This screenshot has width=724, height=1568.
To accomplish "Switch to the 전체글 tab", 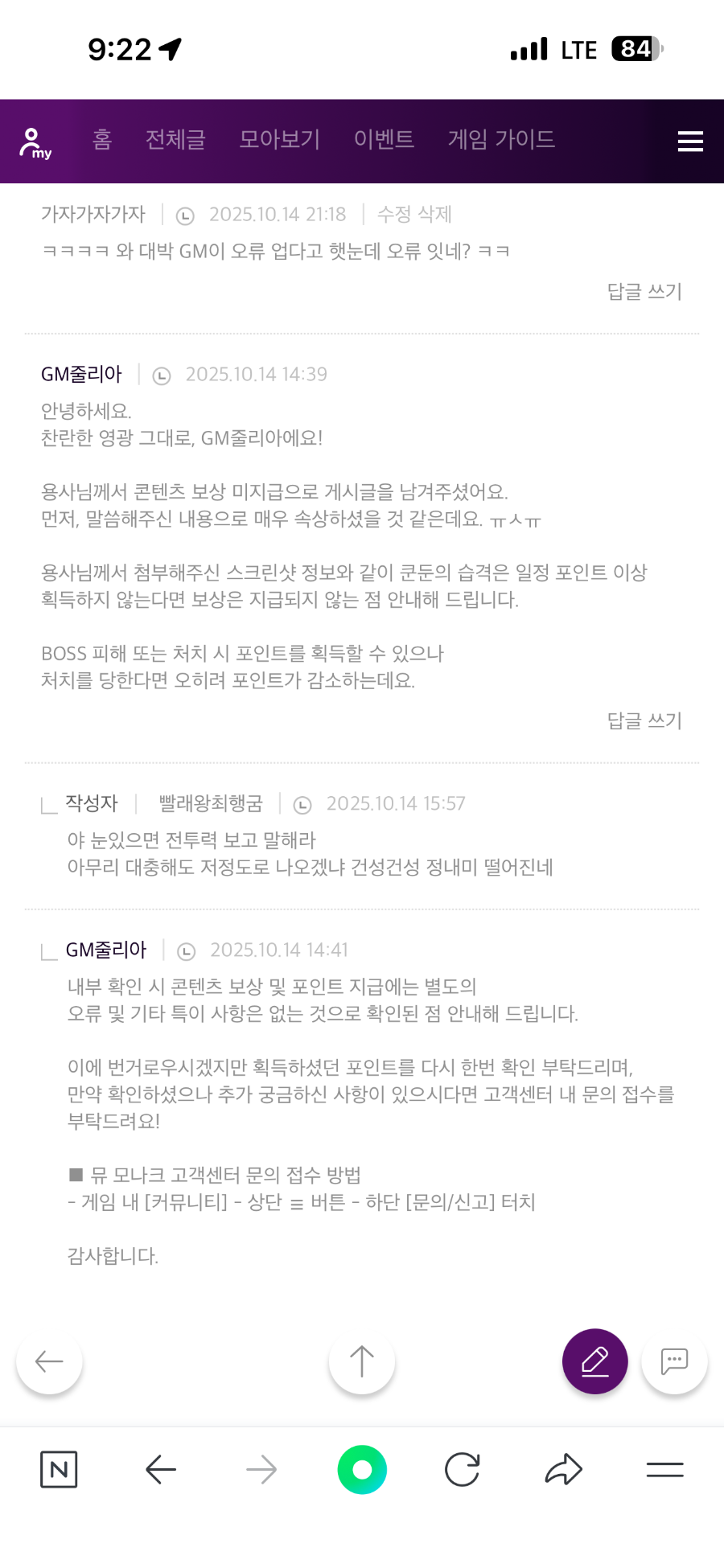I will click(175, 140).
